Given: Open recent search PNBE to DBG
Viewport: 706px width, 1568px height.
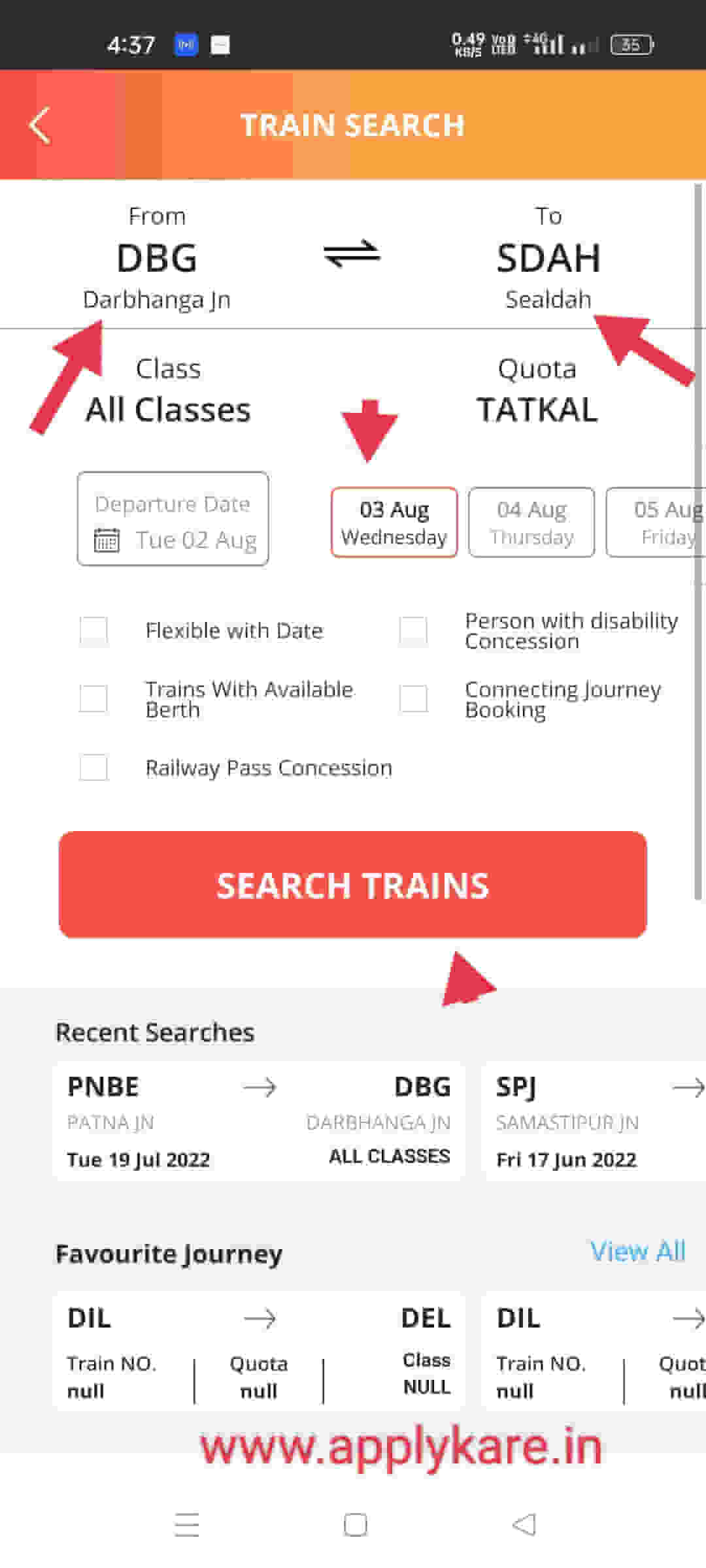Looking at the screenshot, I should tap(259, 1121).
